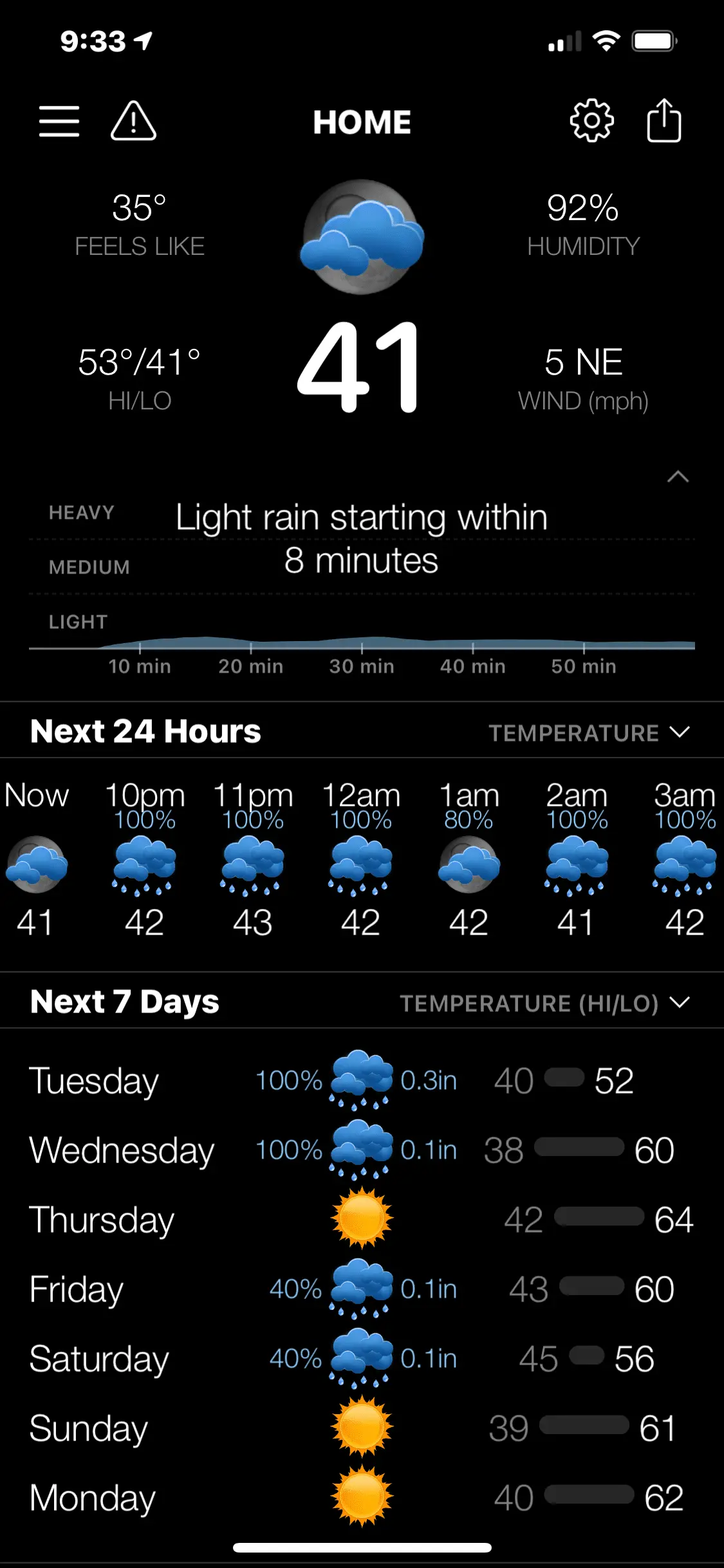724x1568 pixels.
Task: Change the Next 7 Days TEMPERATURE (HI/LO) metric
Action: pos(544,1003)
